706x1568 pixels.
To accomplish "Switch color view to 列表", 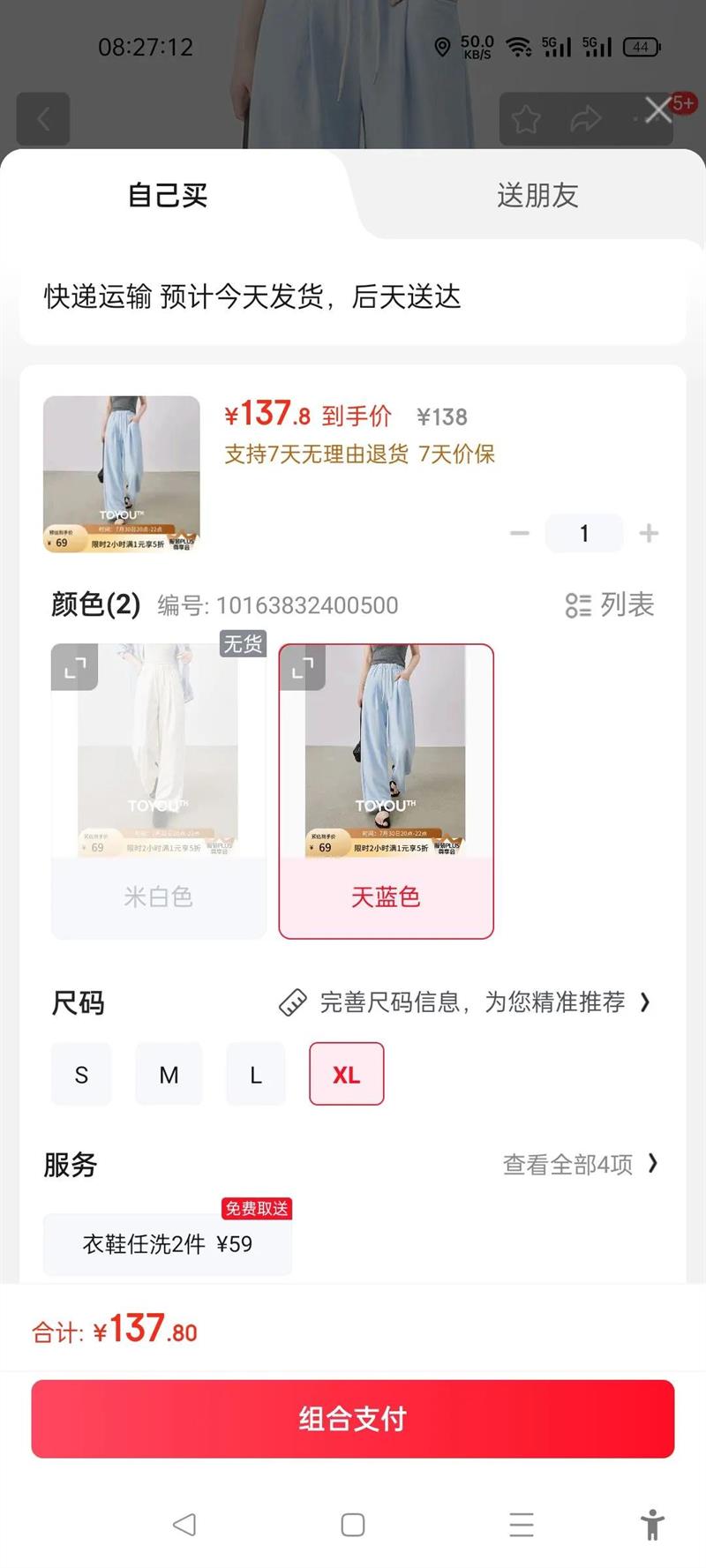I will [610, 605].
